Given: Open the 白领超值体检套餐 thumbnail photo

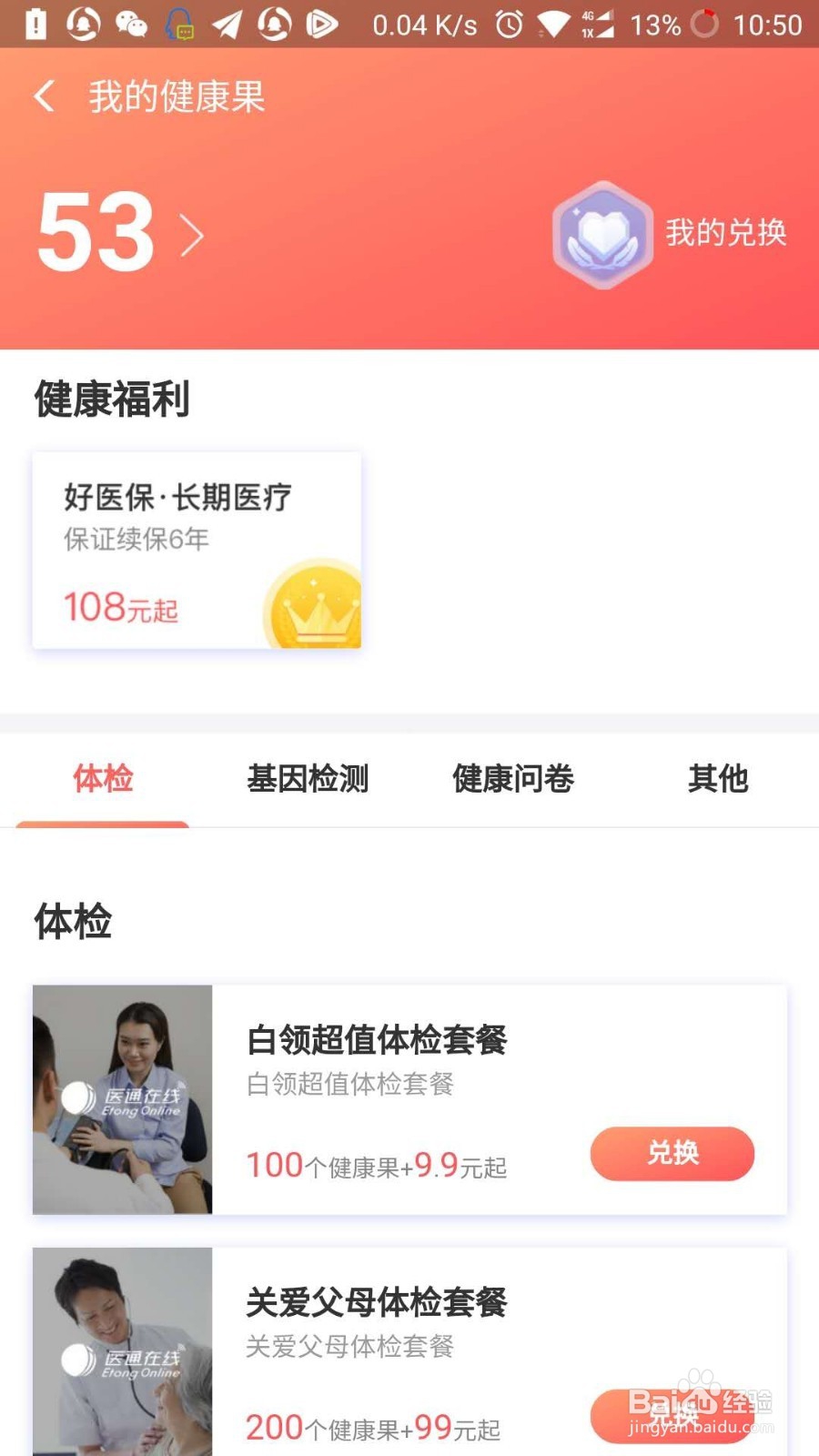Looking at the screenshot, I should (123, 1099).
